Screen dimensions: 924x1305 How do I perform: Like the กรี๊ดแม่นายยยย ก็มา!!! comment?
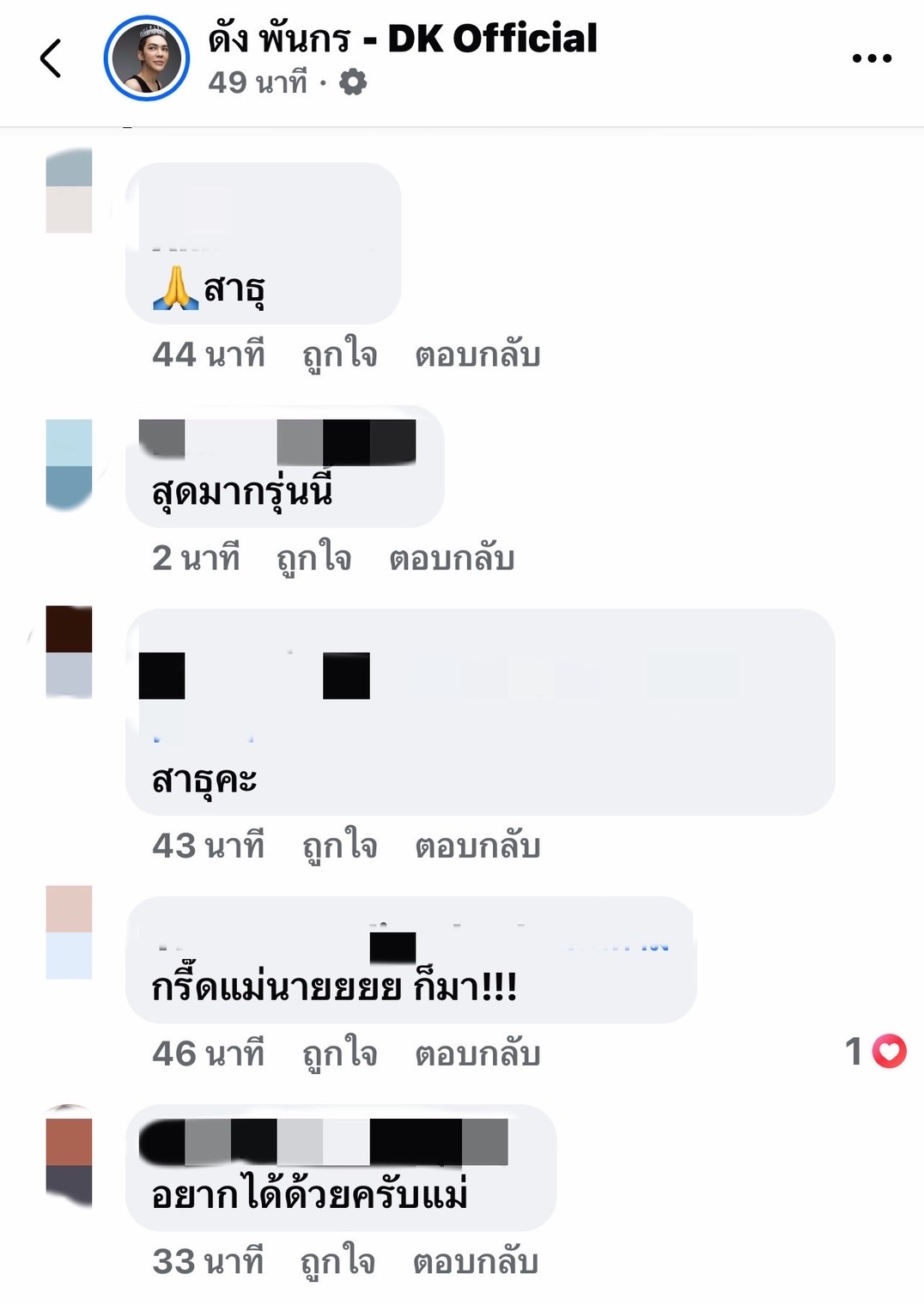[x=339, y=1053]
